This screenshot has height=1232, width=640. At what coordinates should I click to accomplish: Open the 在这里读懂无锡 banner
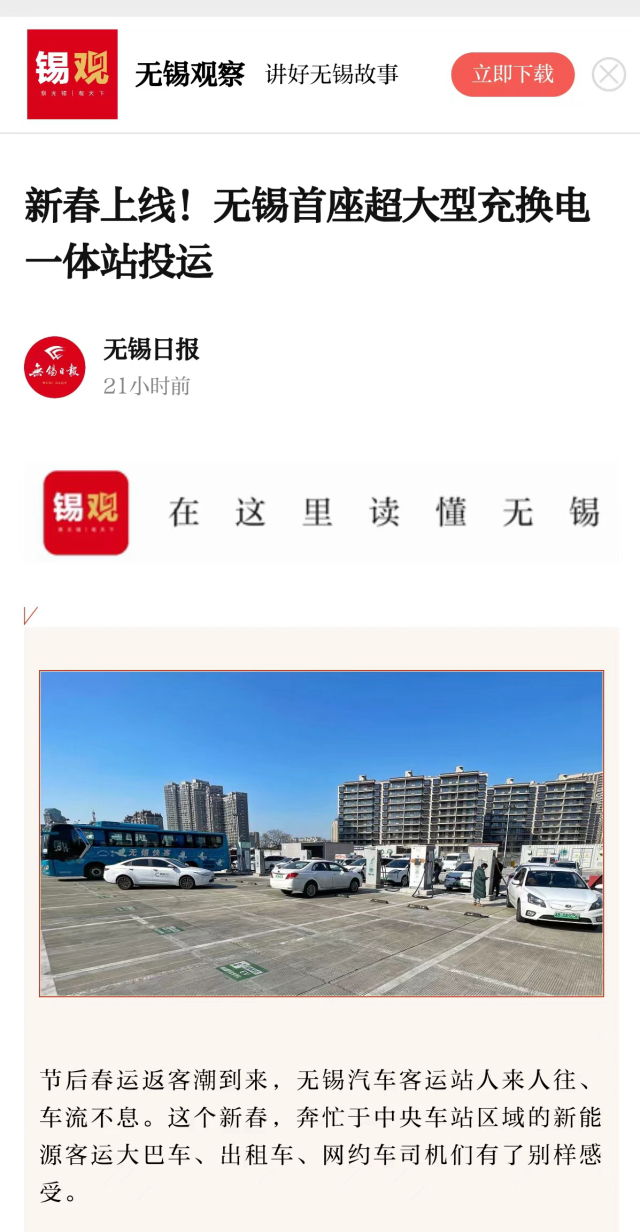tap(321, 513)
